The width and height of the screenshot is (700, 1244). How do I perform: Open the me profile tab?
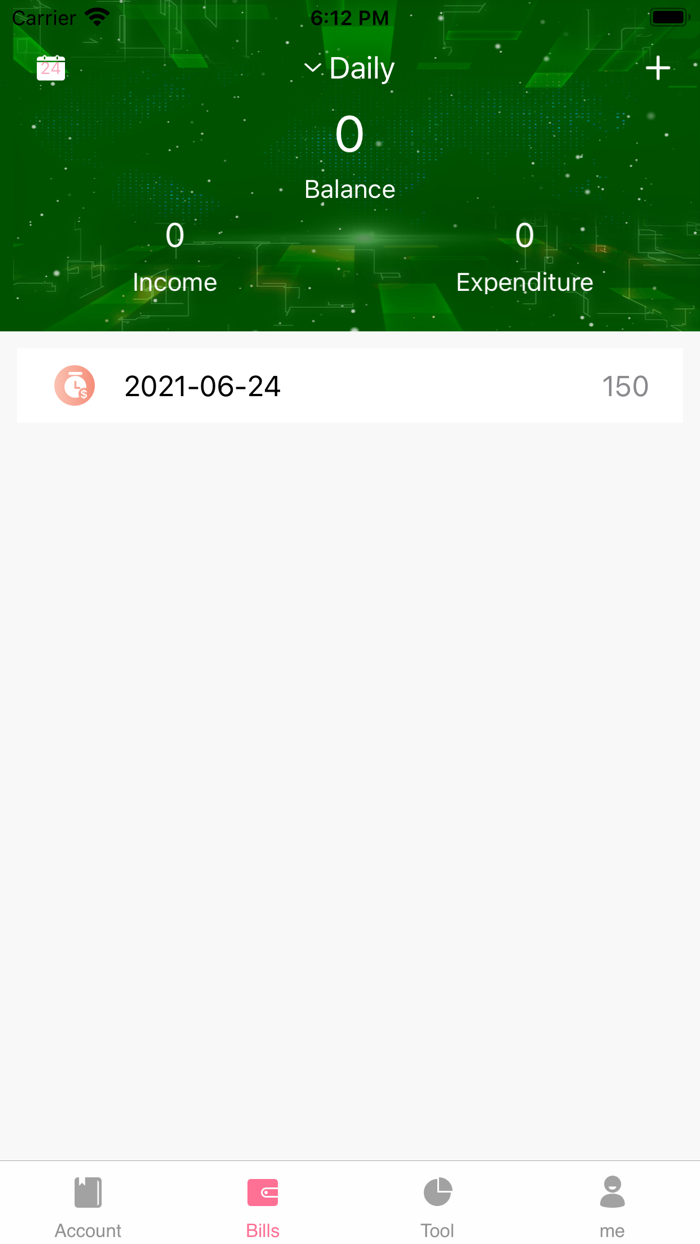(x=612, y=1207)
